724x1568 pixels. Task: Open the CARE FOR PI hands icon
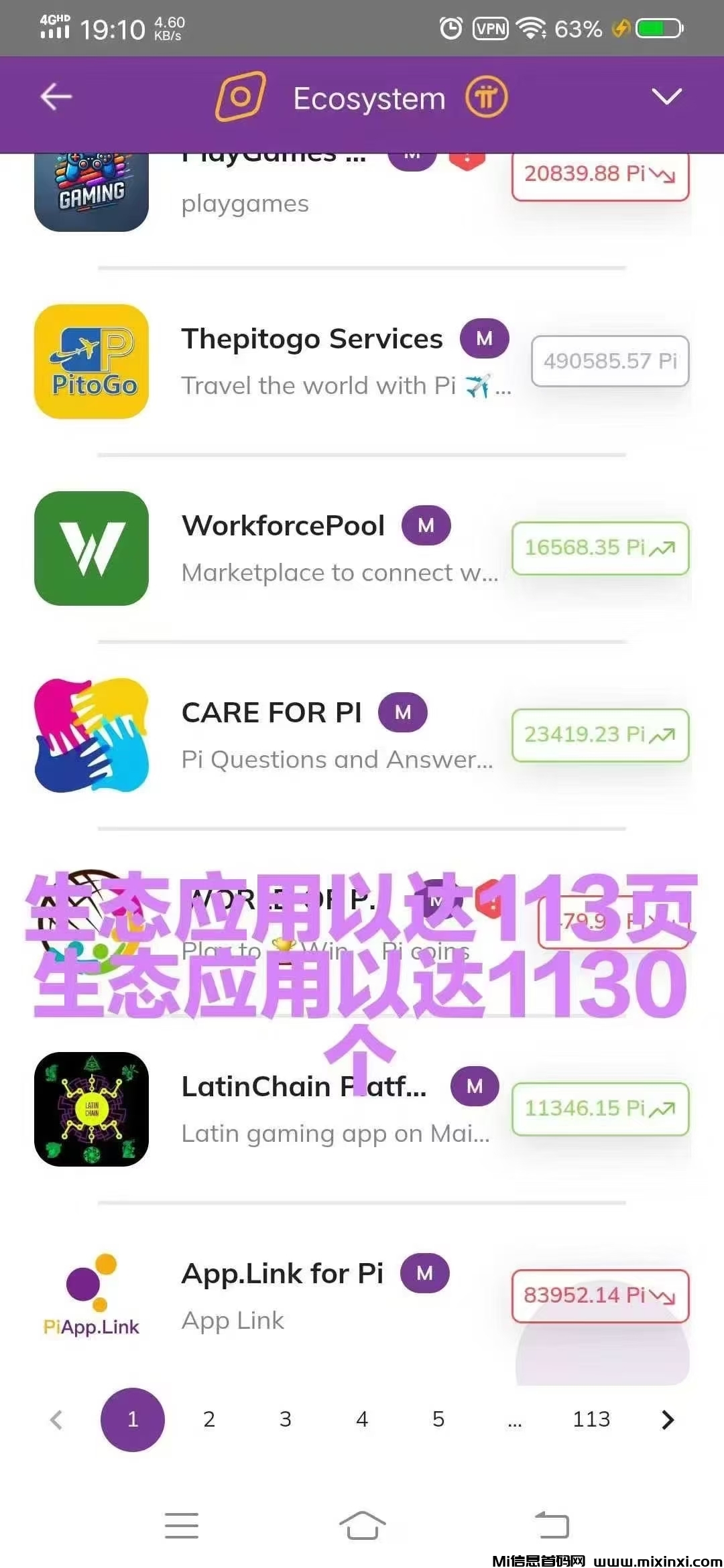click(92, 735)
